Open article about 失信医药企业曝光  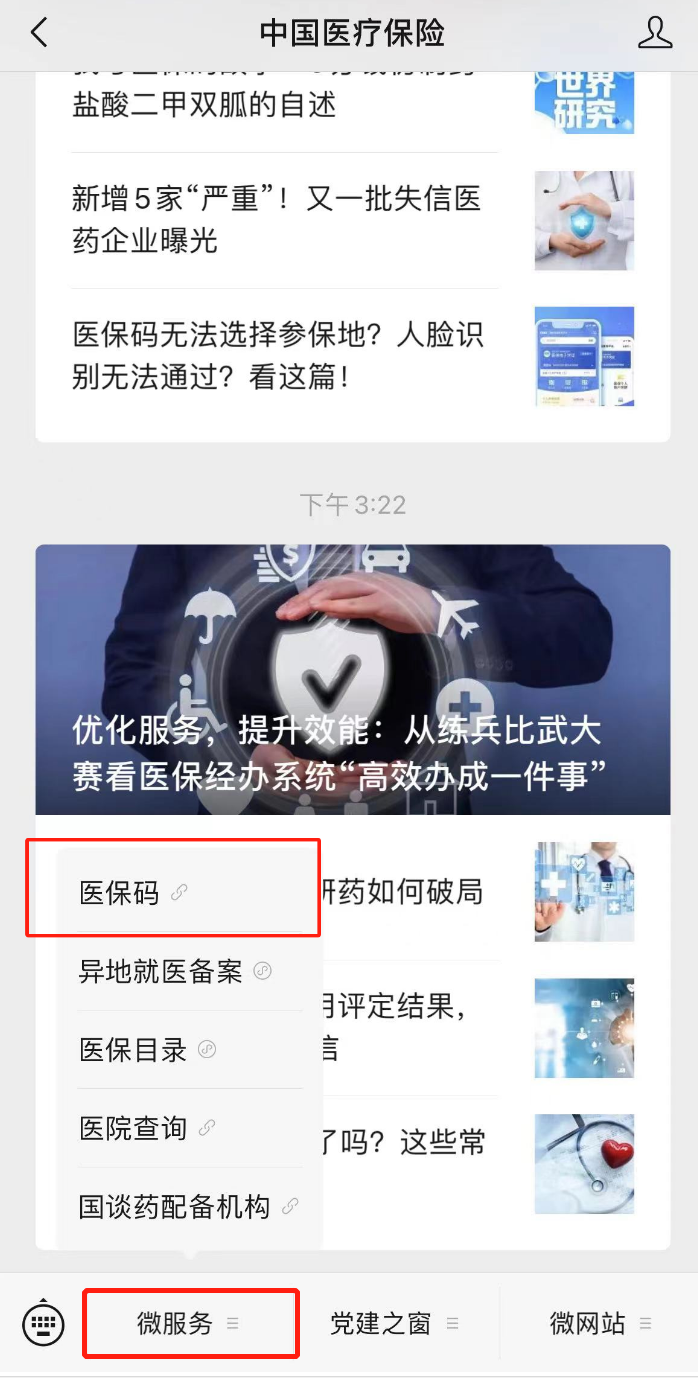[276, 219]
